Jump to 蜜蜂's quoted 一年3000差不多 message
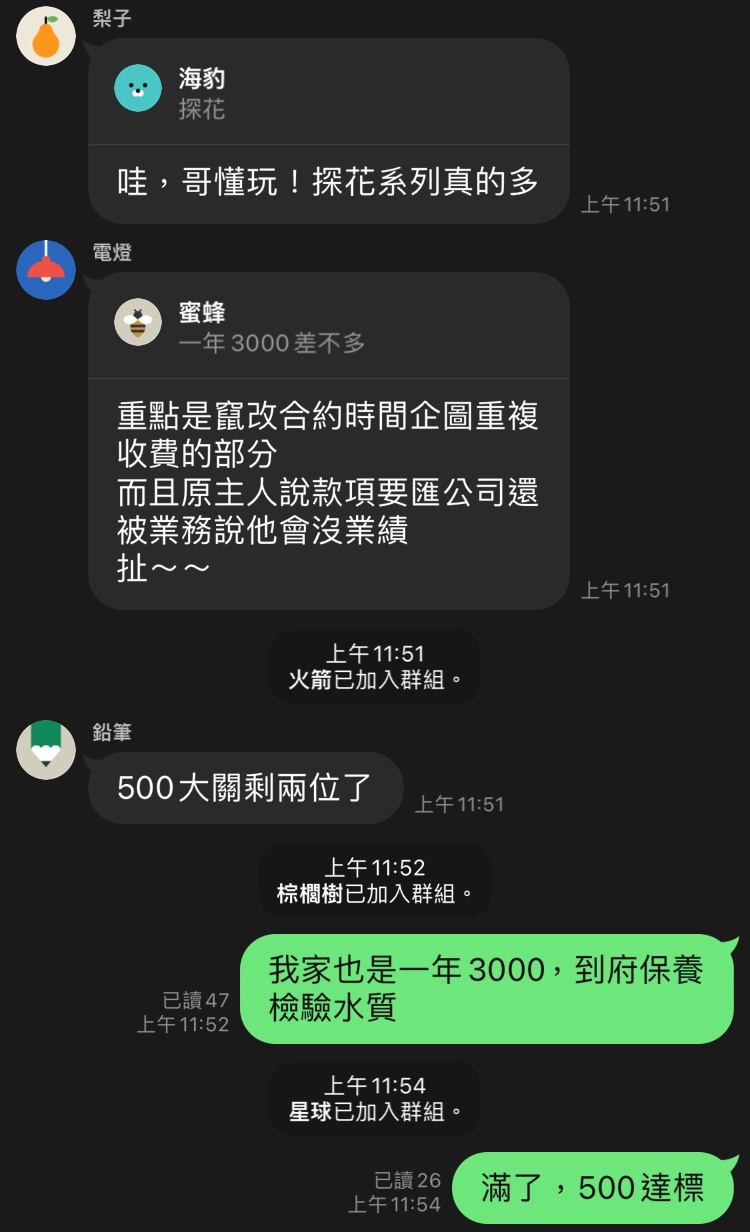Screen dimensions: 750x1232 click(328, 326)
